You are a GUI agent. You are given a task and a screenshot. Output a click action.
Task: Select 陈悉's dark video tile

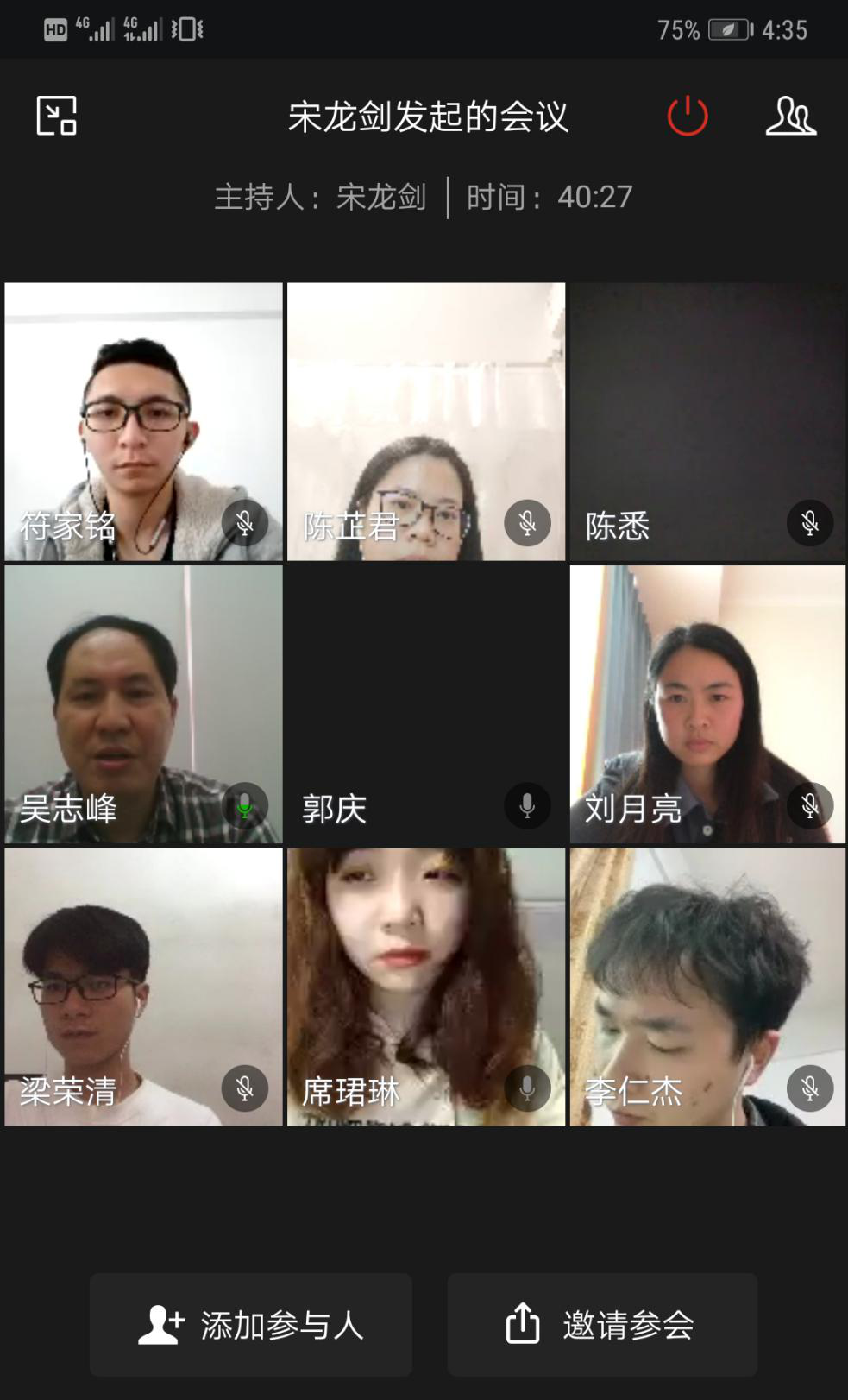pyautogui.click(x=707, y=421)
